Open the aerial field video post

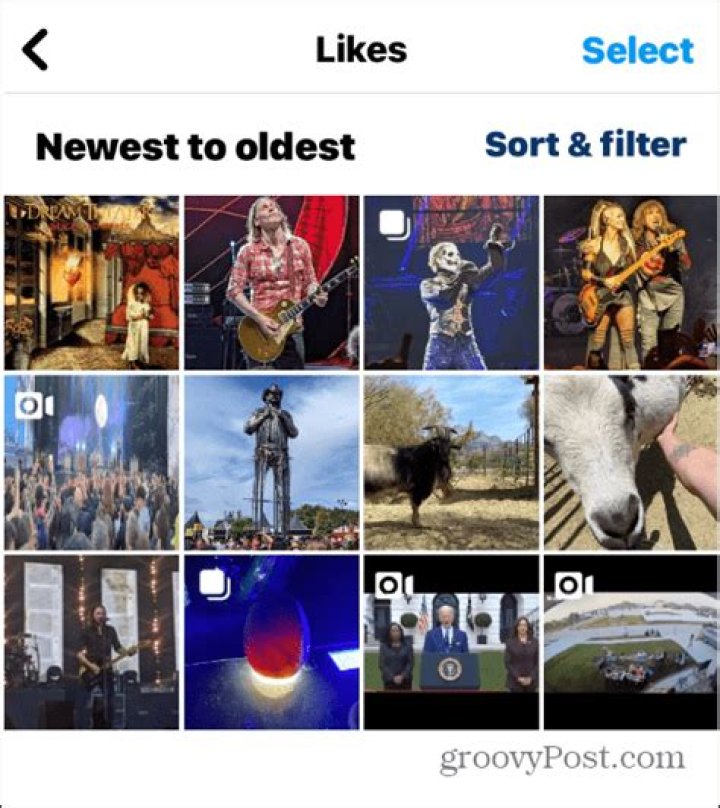(x=630, y=643)
